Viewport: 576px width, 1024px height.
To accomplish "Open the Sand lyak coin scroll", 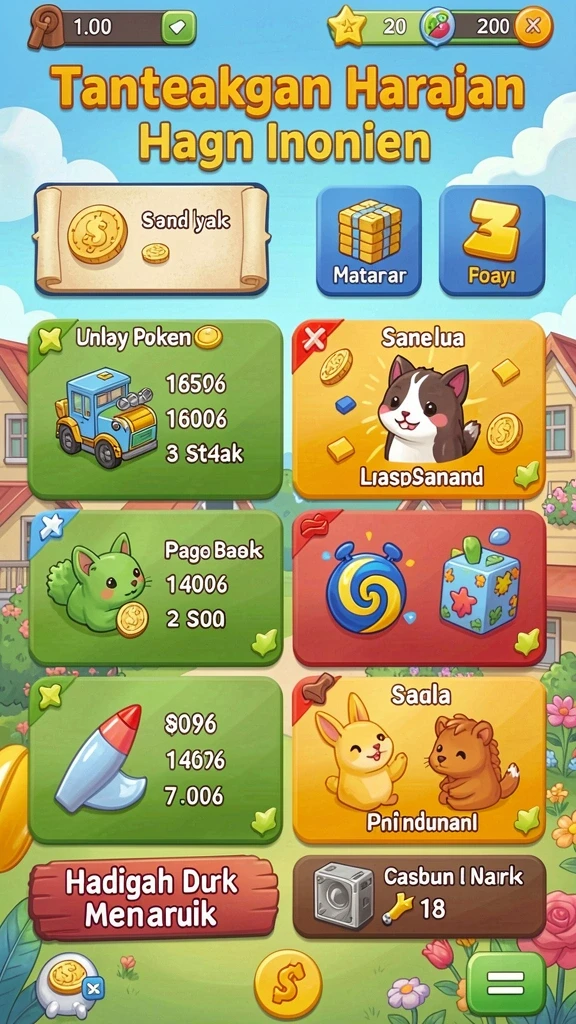I will pos(152,238).
